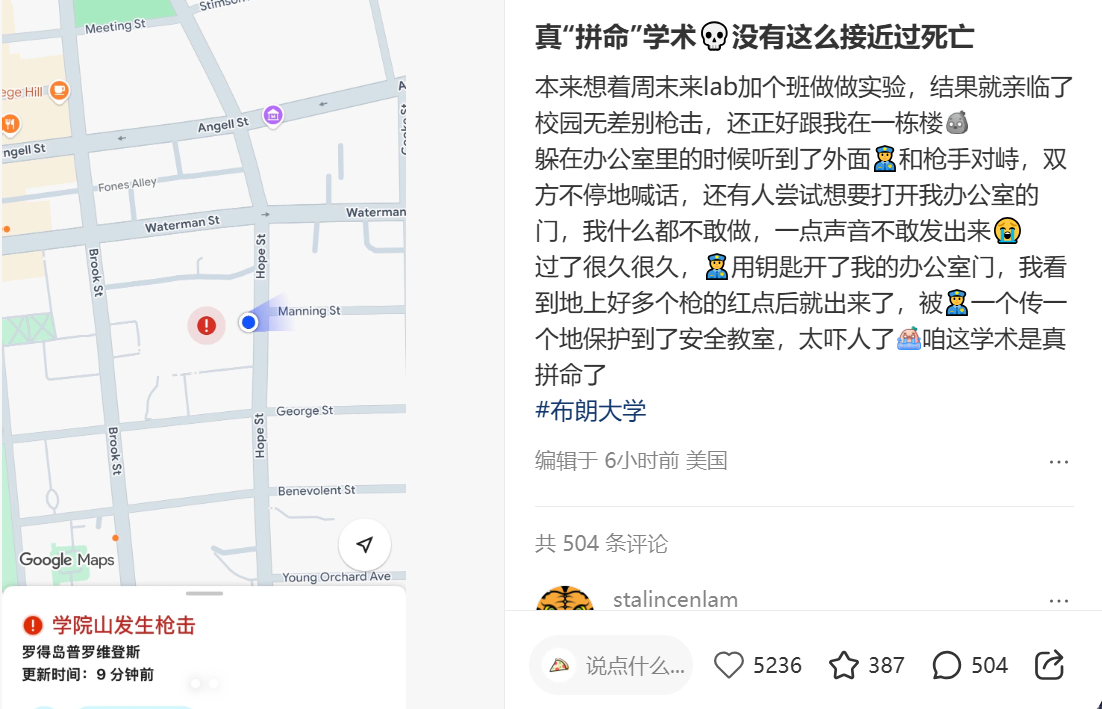Open stalincenlam's profile from the comment
1102x709 pixels.
point(675,600)
